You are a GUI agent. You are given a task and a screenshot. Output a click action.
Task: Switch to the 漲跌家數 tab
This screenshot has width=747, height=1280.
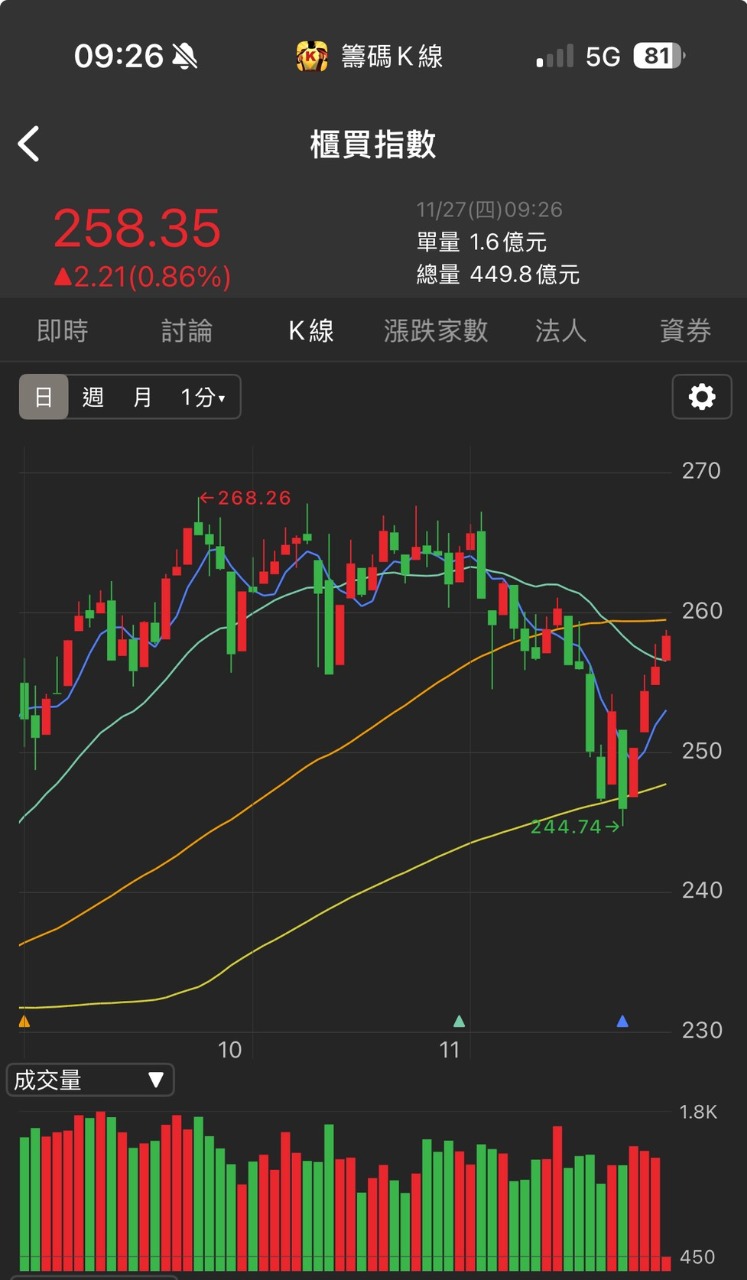[x=434, y=330]
